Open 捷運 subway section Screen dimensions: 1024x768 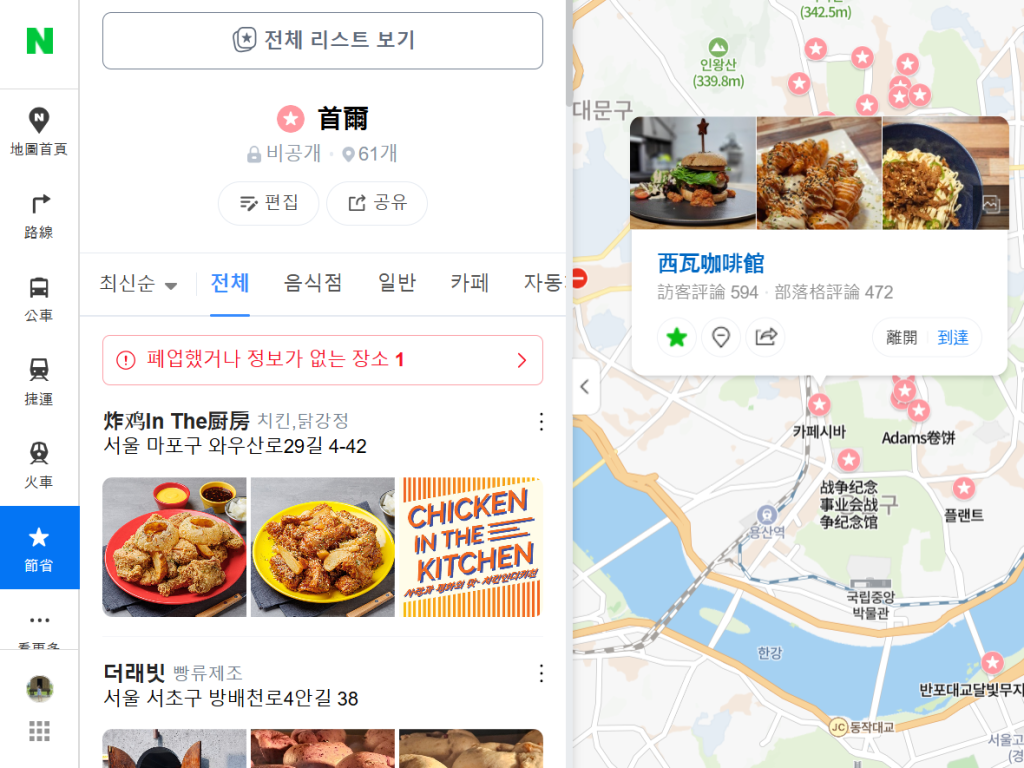(39, 381)
